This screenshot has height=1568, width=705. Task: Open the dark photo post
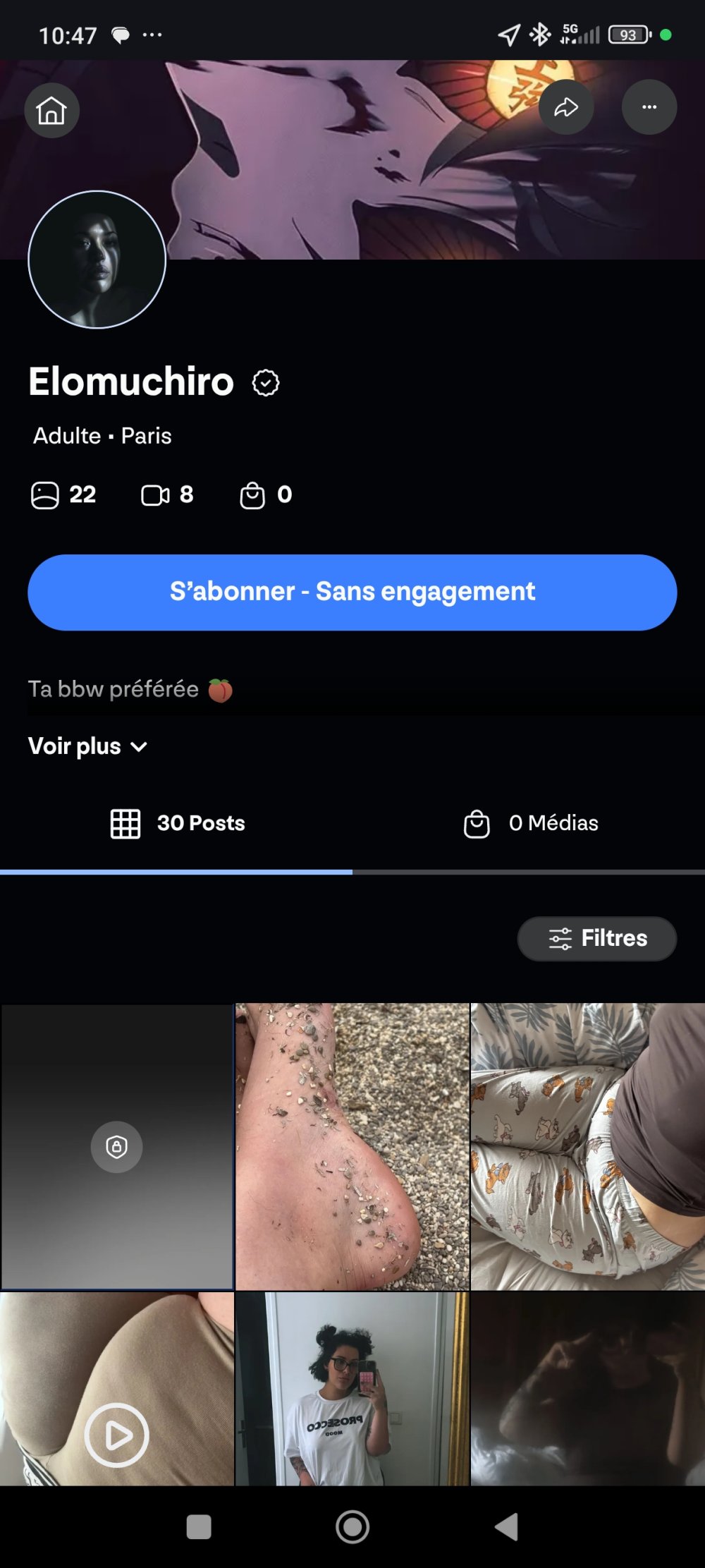click(x=588, y=1390)
